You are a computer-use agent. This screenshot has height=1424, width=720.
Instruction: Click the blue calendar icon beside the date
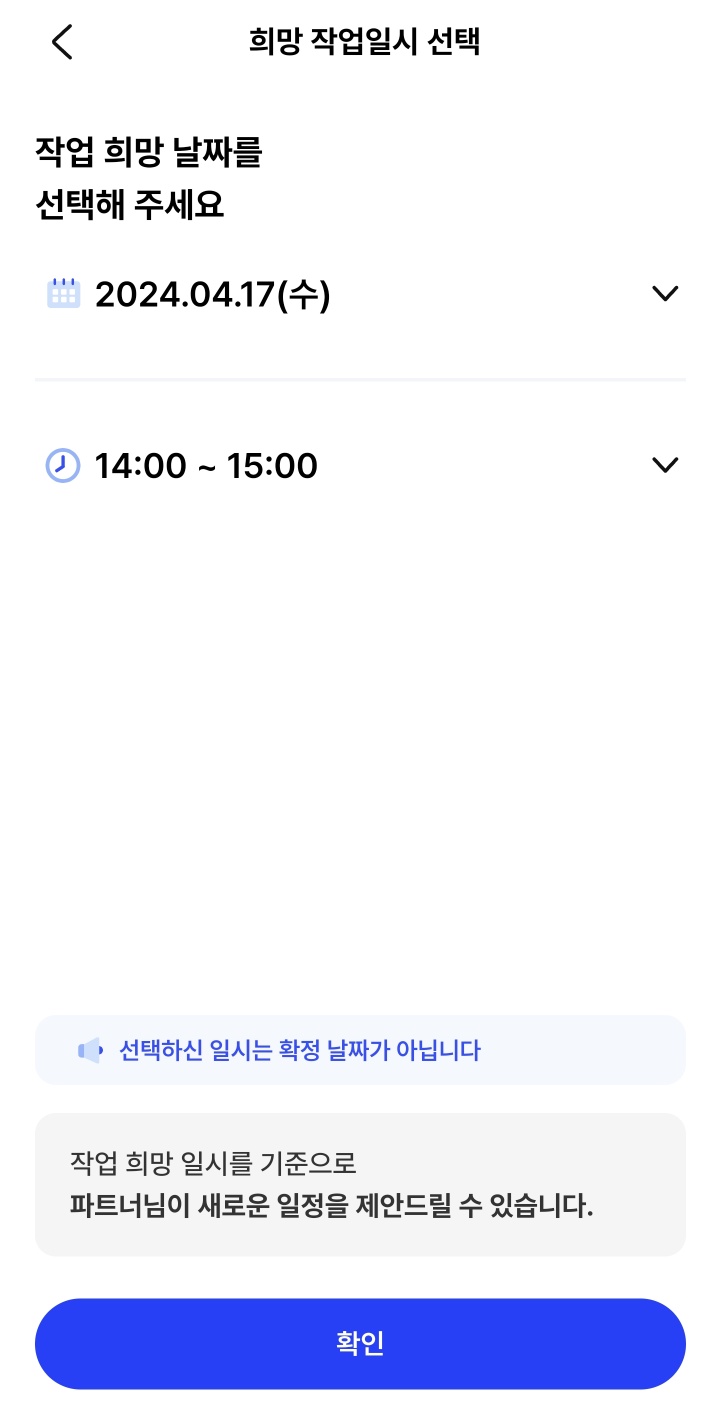coord(63,292)
